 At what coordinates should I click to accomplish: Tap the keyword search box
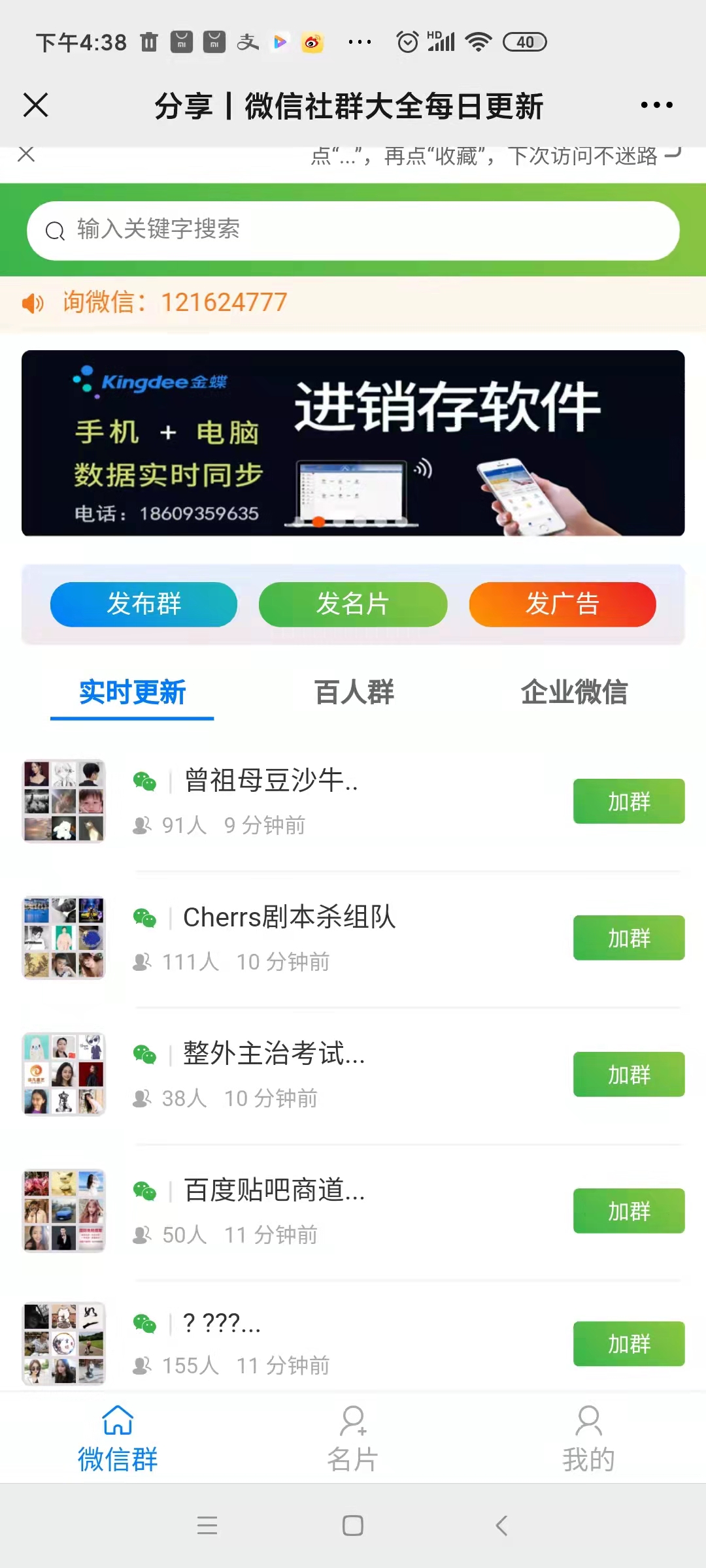click(353, 231)
